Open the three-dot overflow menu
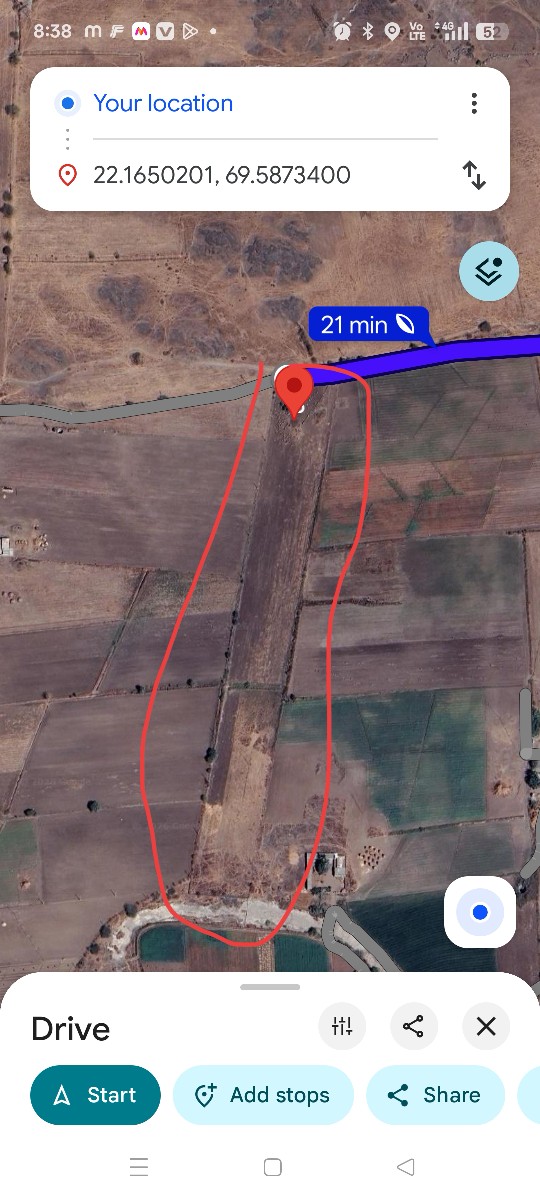Viewport: 540px width, 1200px height. point(474,103)
